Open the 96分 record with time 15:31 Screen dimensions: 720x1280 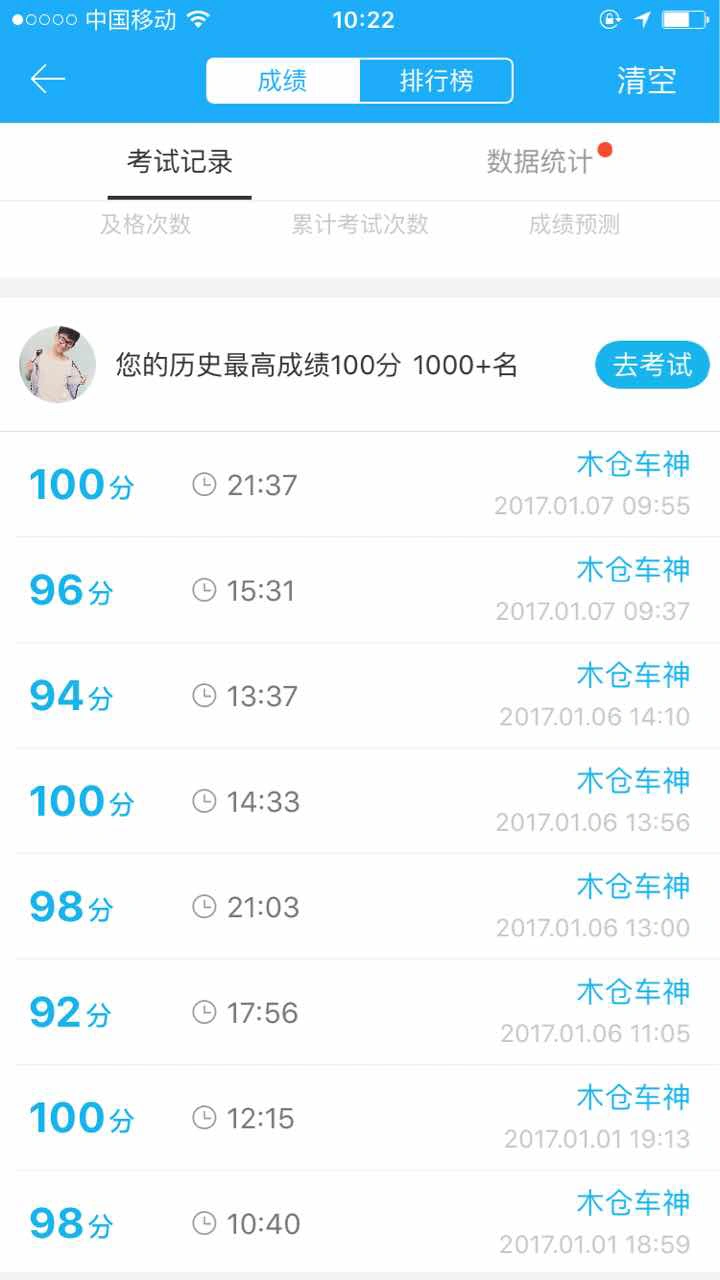click(360, 590)
